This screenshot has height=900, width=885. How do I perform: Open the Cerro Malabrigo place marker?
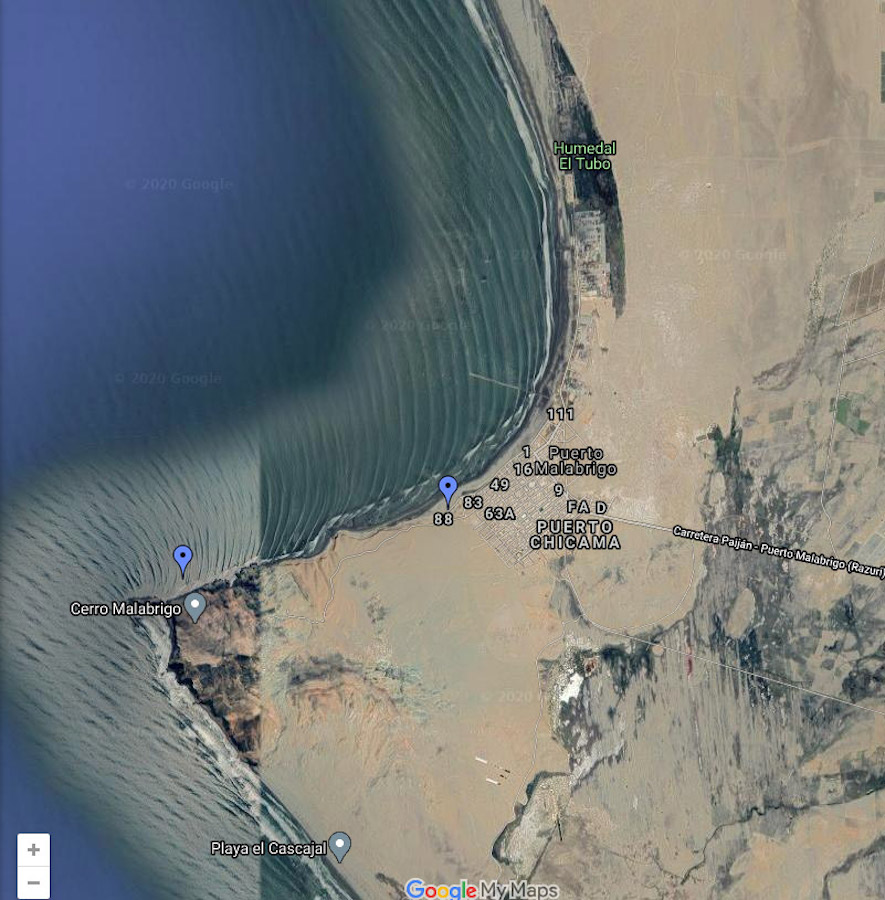[196, 605]
